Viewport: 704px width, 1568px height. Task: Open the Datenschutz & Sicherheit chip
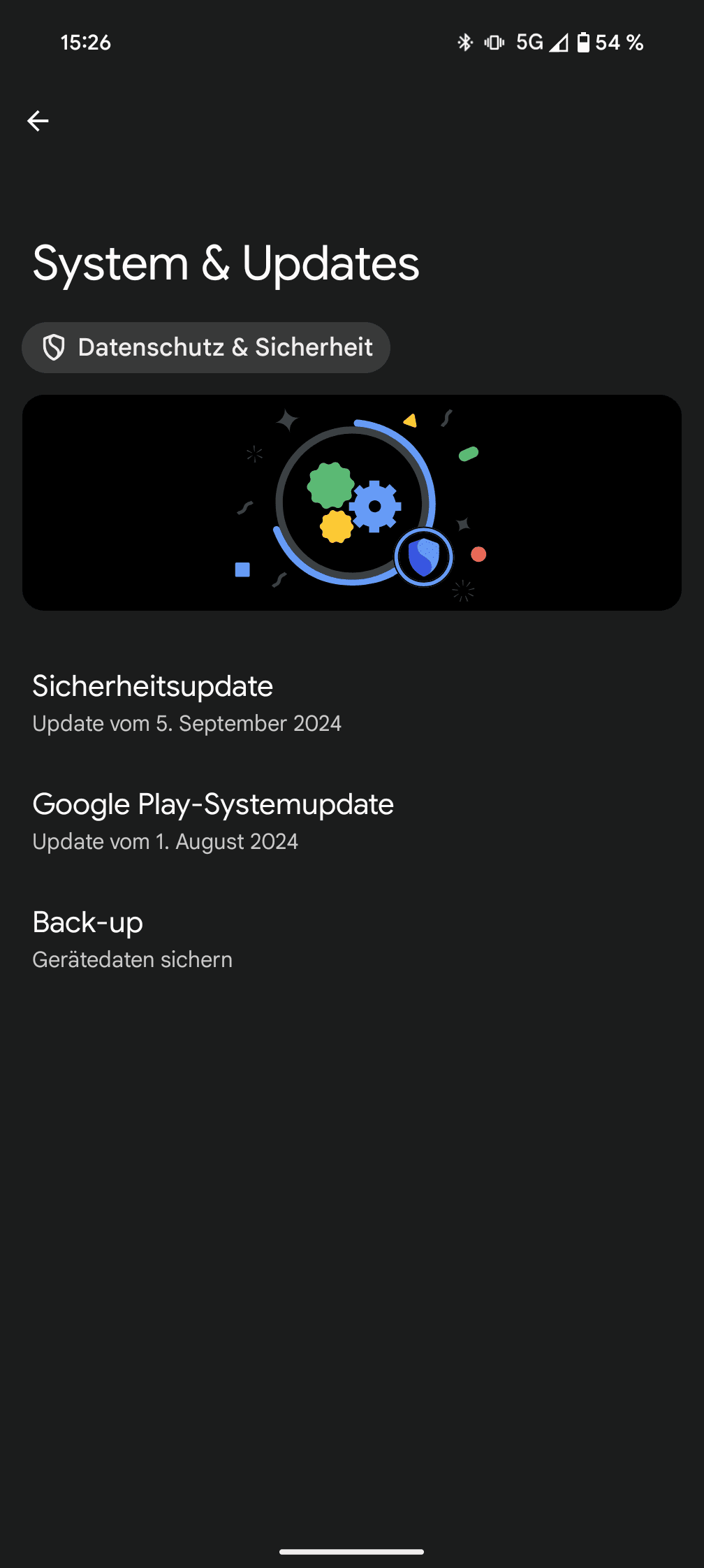pyautogui.click(x=206, y=347)
